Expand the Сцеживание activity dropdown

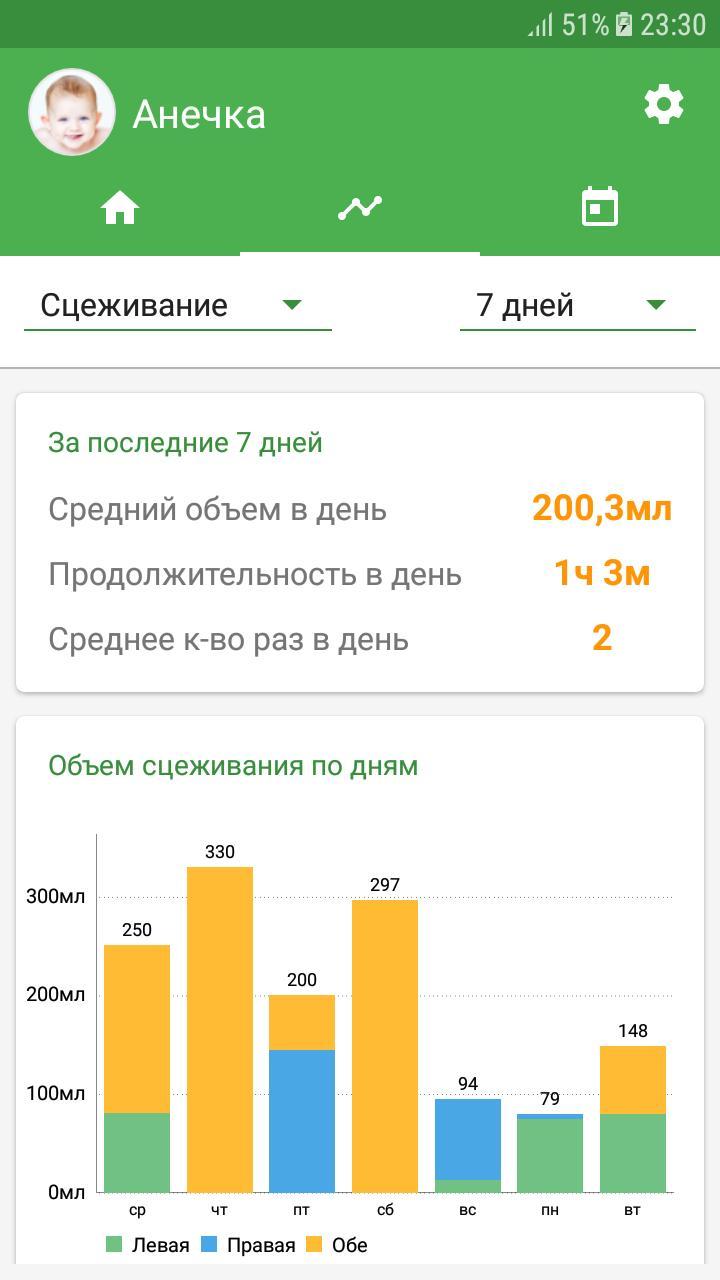pyautogui.click(x=177, y=305)
